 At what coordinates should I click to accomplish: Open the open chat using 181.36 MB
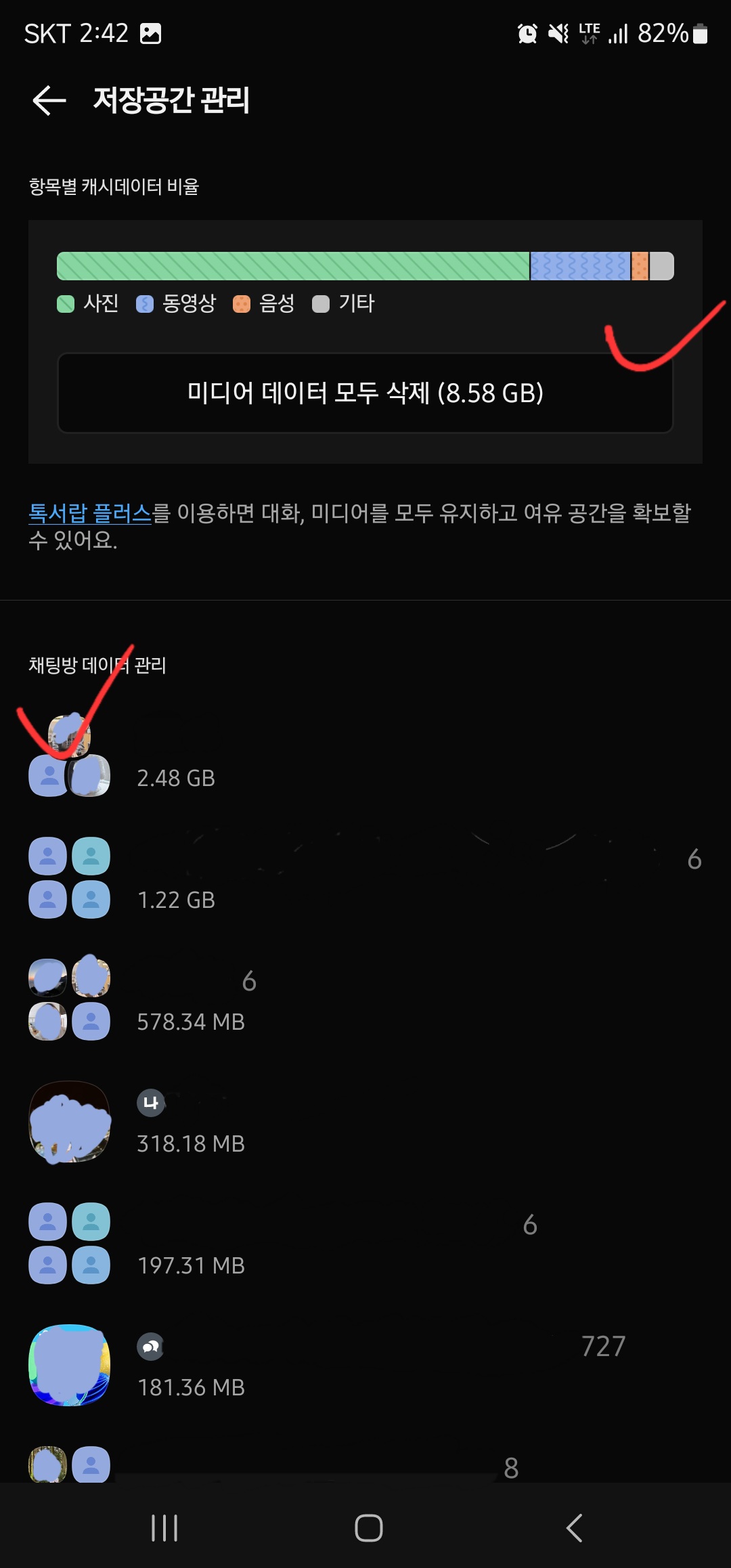[365, 1366]
